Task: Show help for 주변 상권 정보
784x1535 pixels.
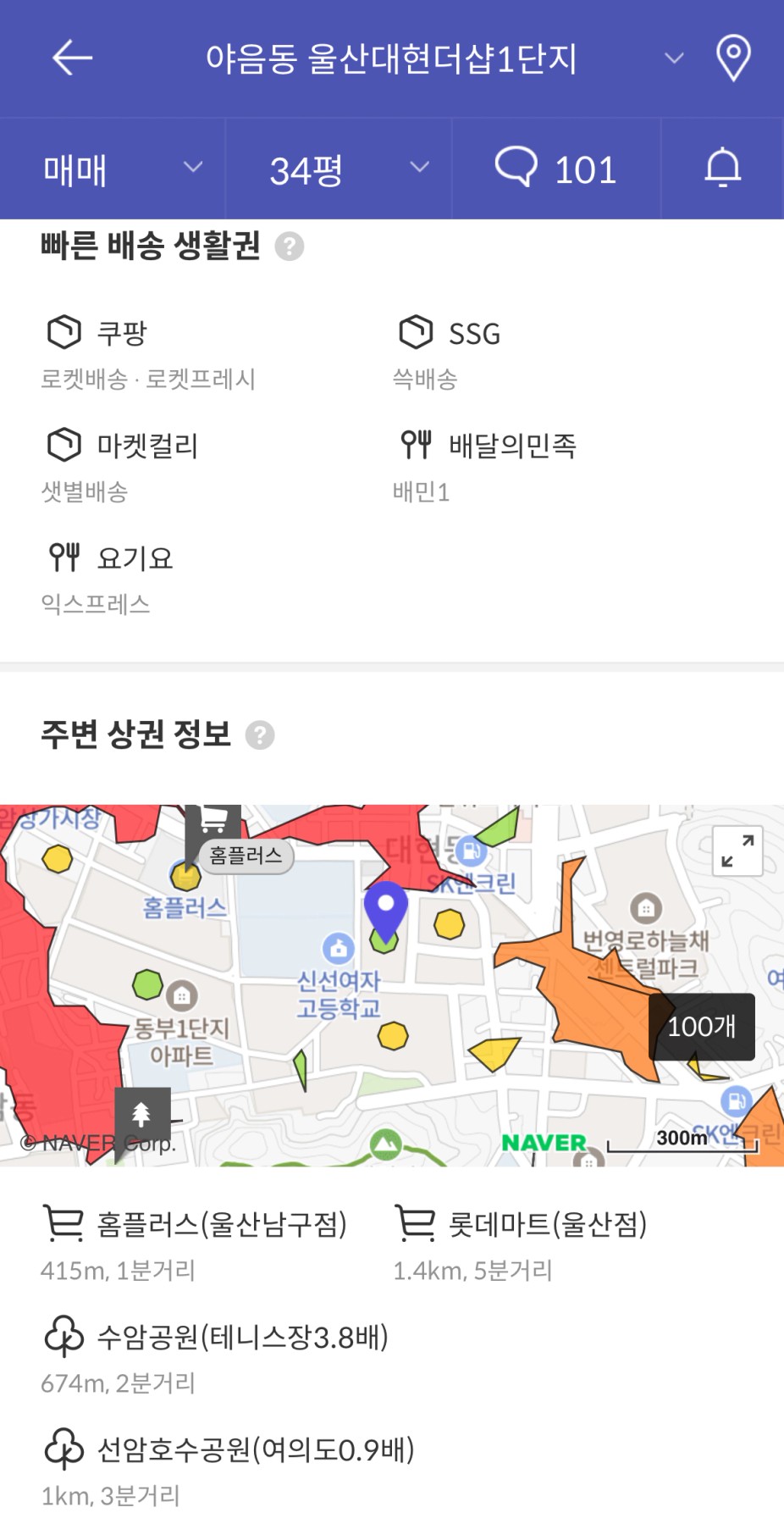Action: point(260,734)
